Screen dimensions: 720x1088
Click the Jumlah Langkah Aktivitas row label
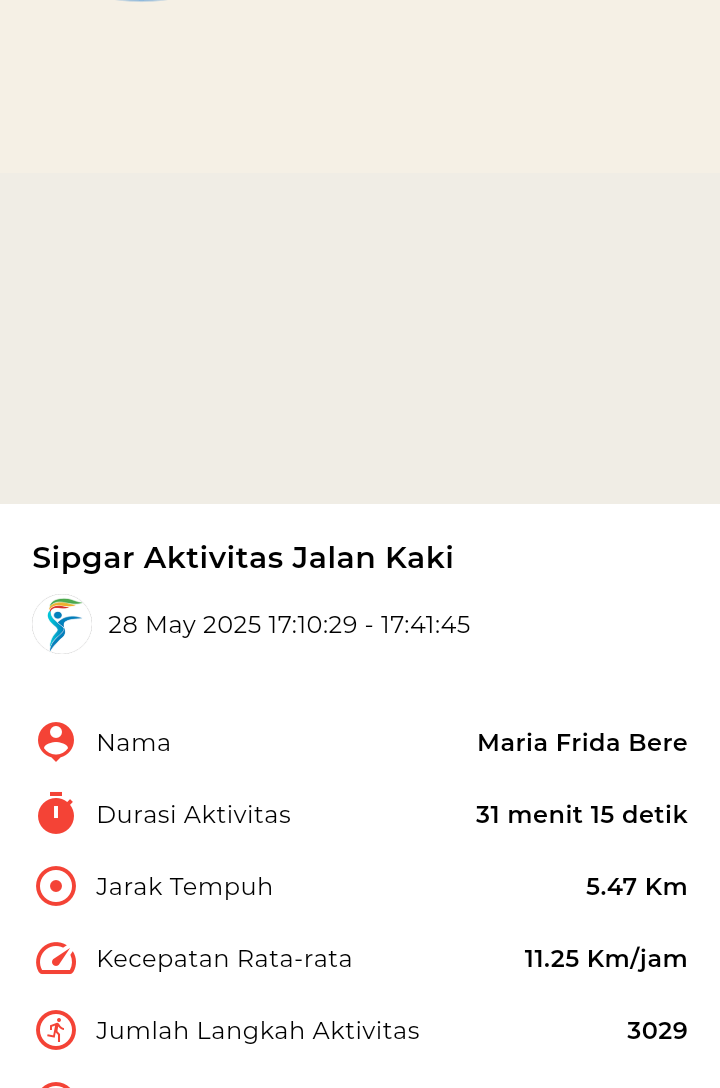[x=258, y=1030]
